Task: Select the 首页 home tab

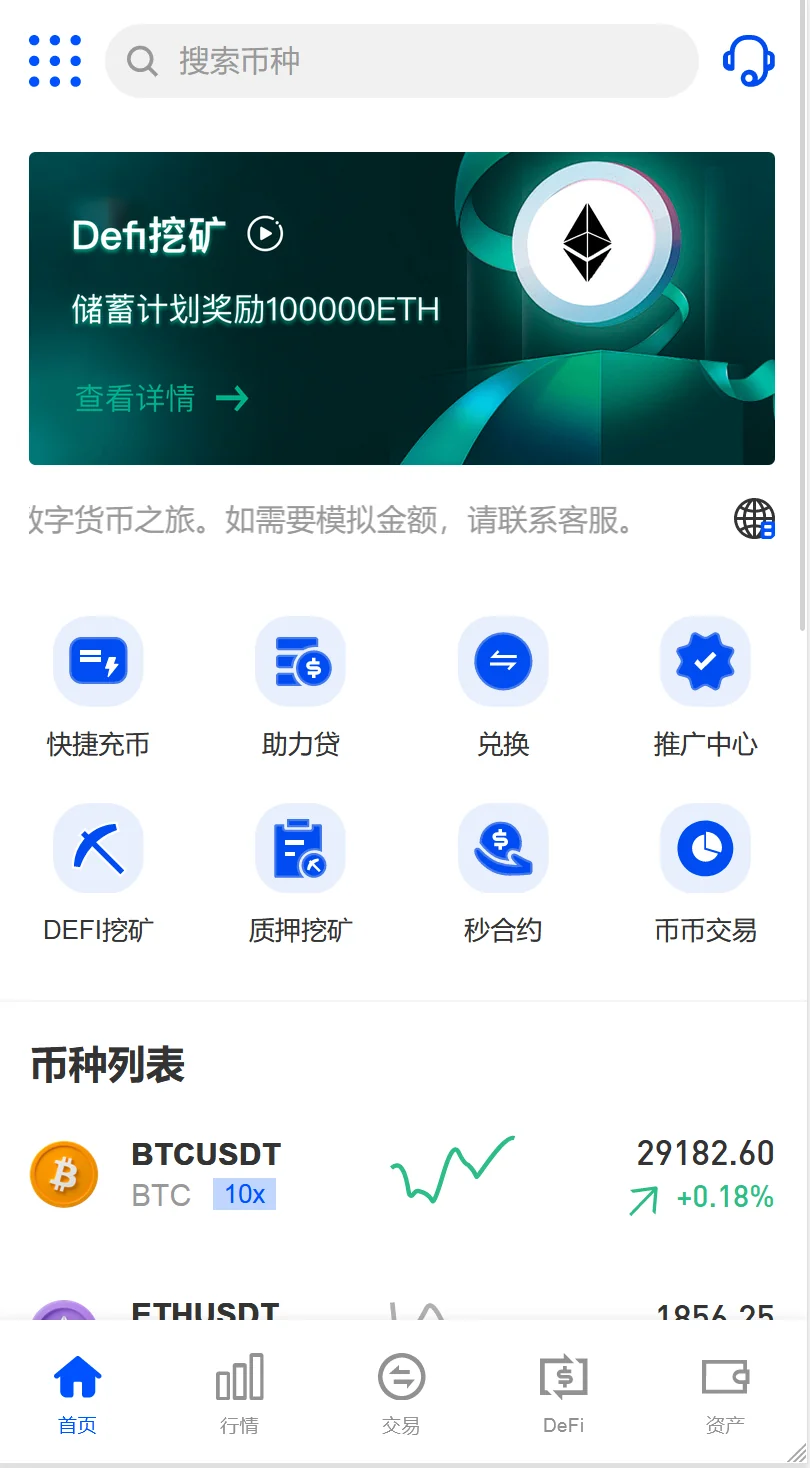Action: click(77, 1394)
